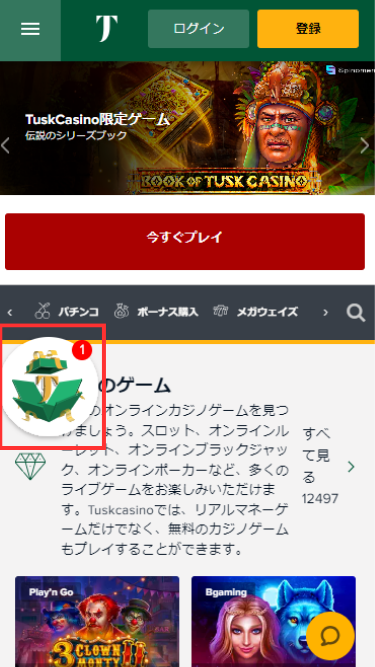Open the Bgaming wolf game card
The image size is (375, 667).
[273, 621]
